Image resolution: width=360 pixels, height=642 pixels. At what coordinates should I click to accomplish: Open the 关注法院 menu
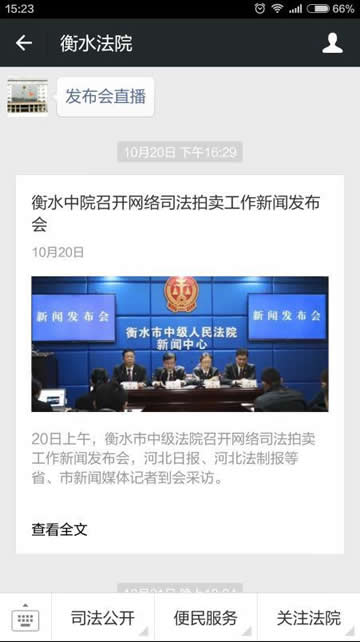pos(309,617)
